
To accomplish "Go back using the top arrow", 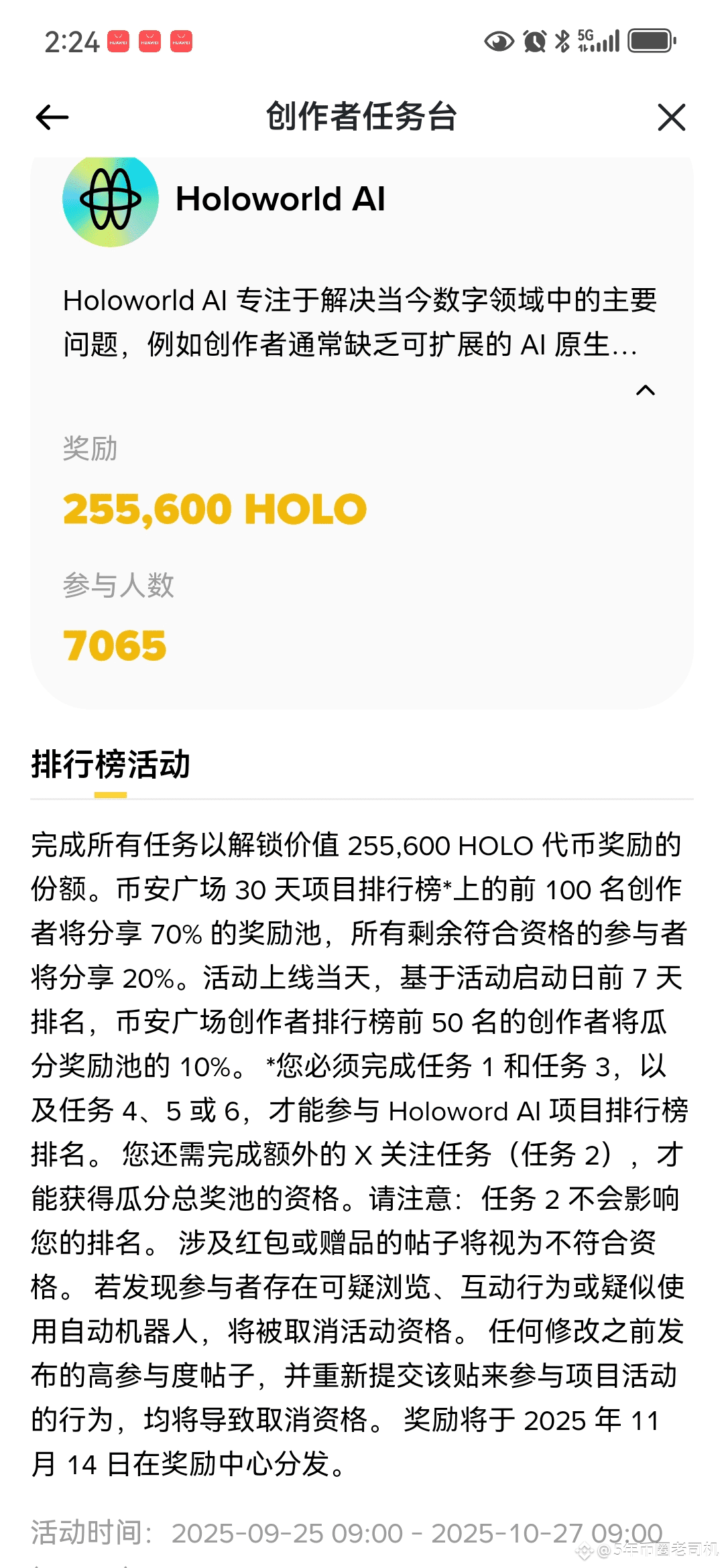I will click(52, 118).
